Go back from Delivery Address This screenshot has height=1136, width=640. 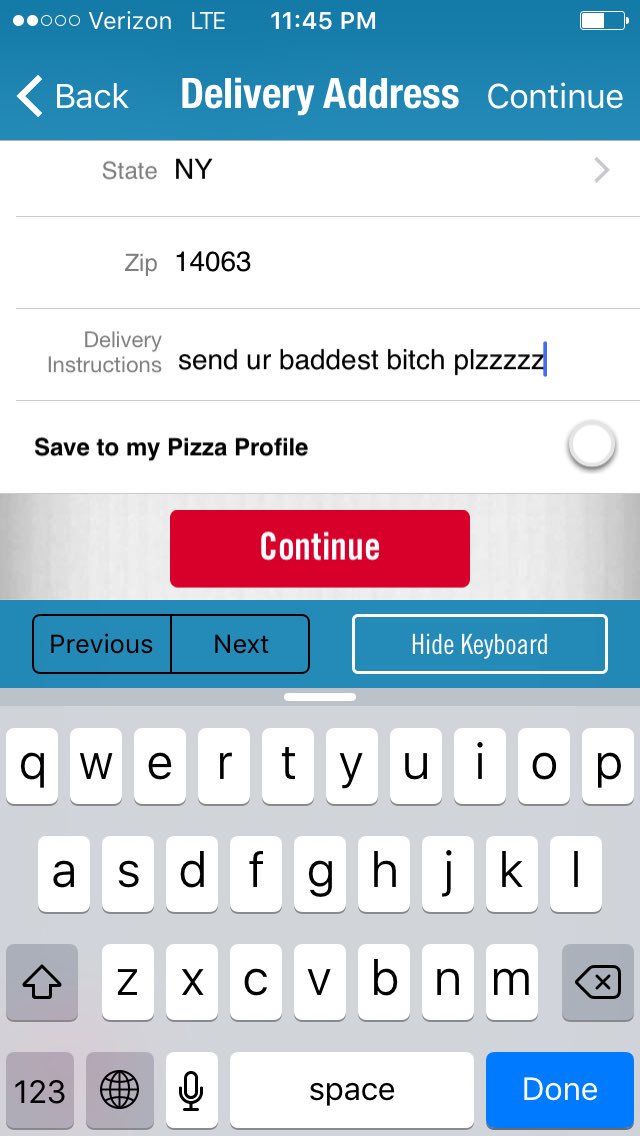pyautogui.click(x=72, y=96)
